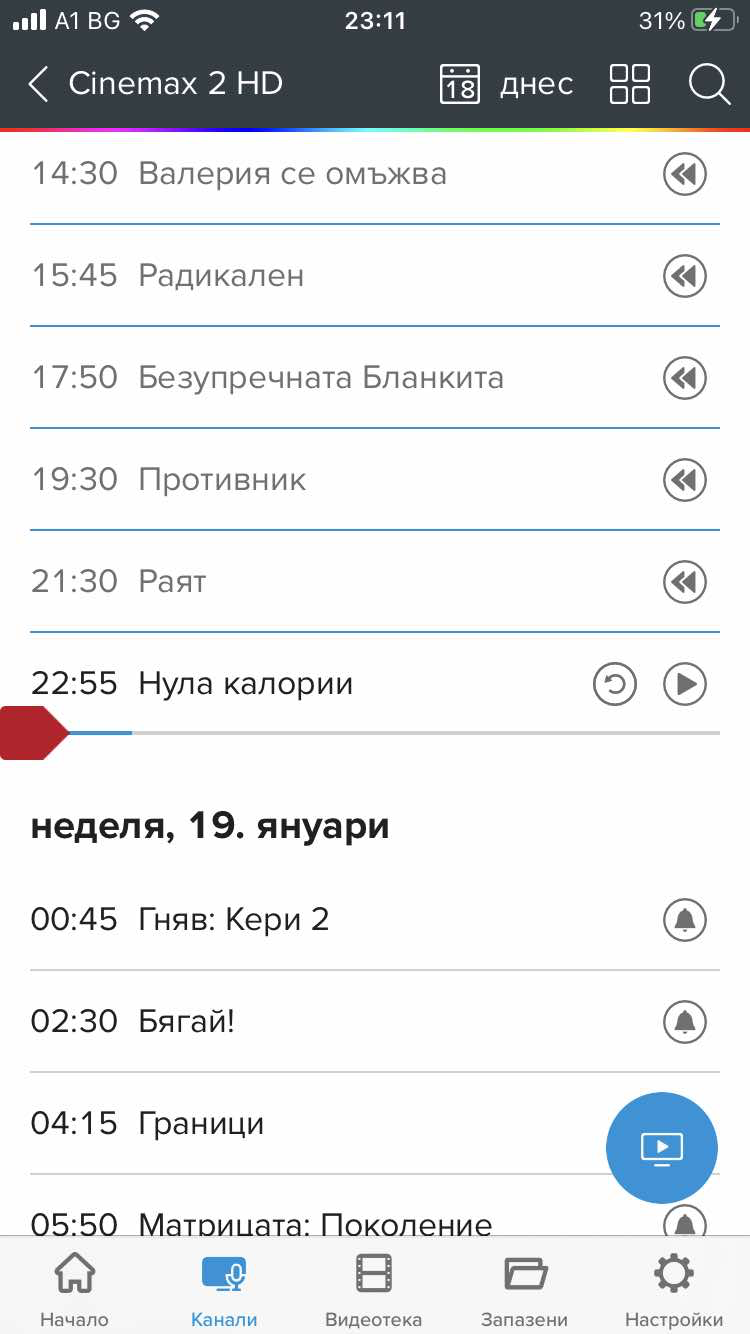The width and height of the screenshot is (750, 1334).
Task: Switch to the Начало tab
Action: click(x=74, y=1290)
